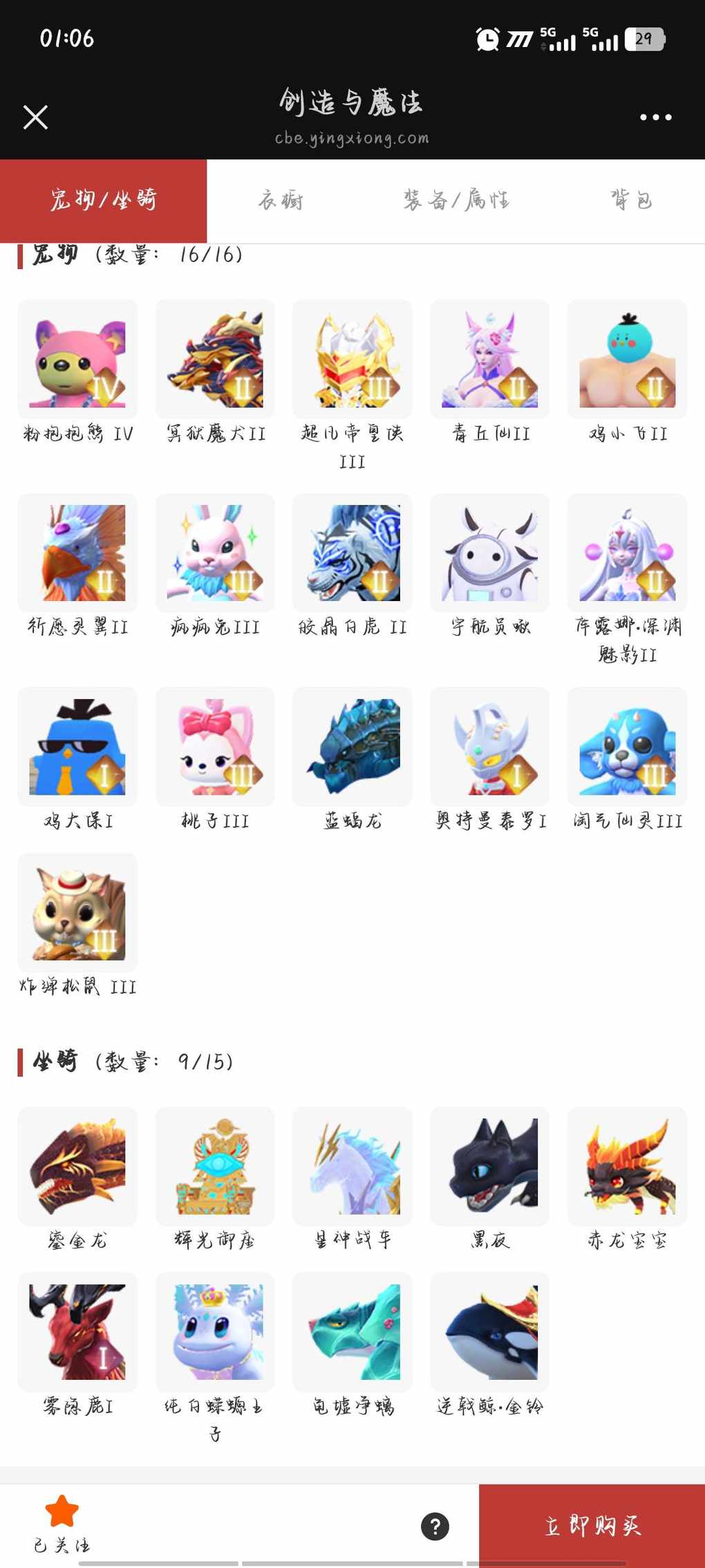View the 星神战车 mount

click(x=352, y=1167)
